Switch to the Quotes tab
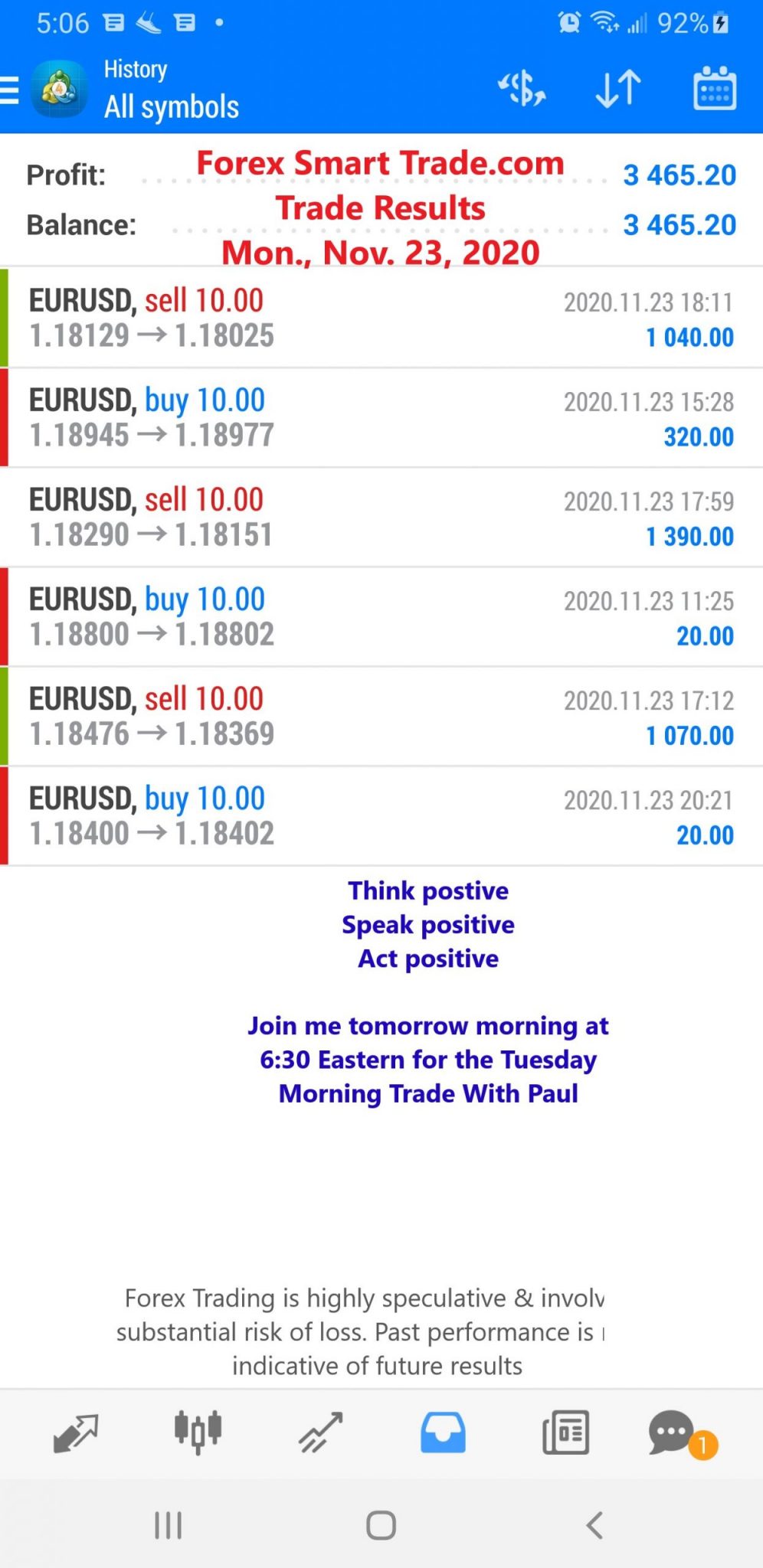763x1568 pixels. 75,1433
